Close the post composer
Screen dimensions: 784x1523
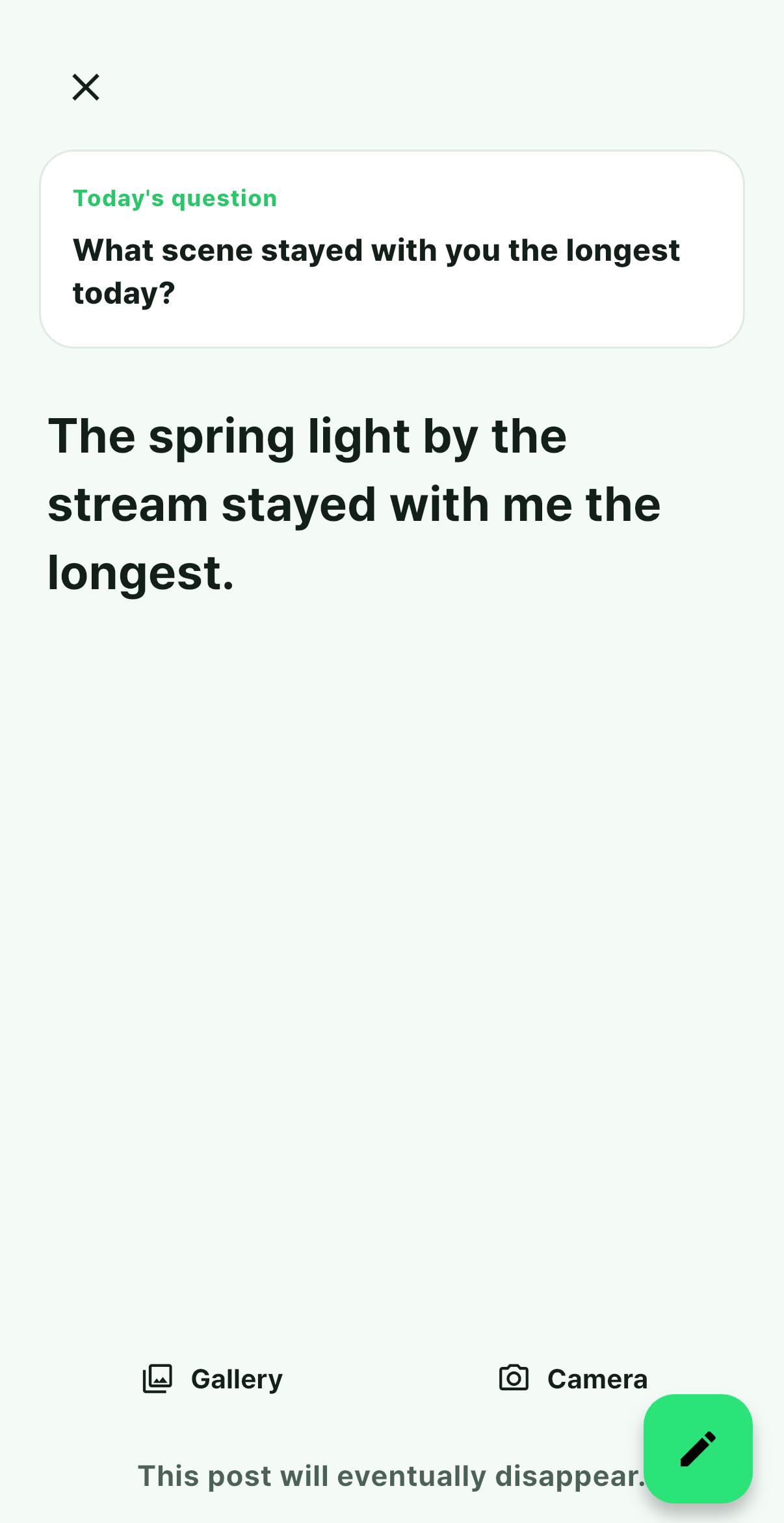click(x=86, y=87)
